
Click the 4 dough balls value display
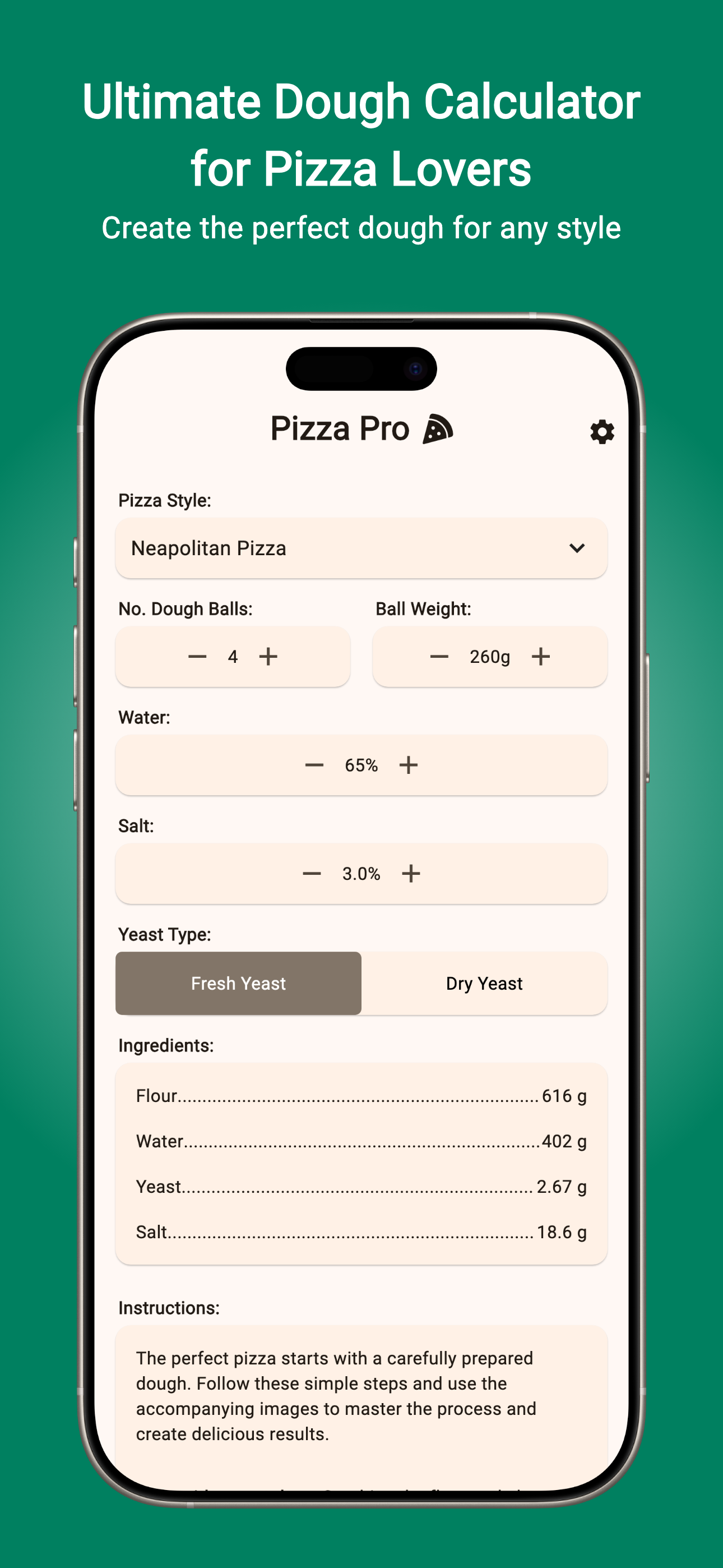[233, 656]
